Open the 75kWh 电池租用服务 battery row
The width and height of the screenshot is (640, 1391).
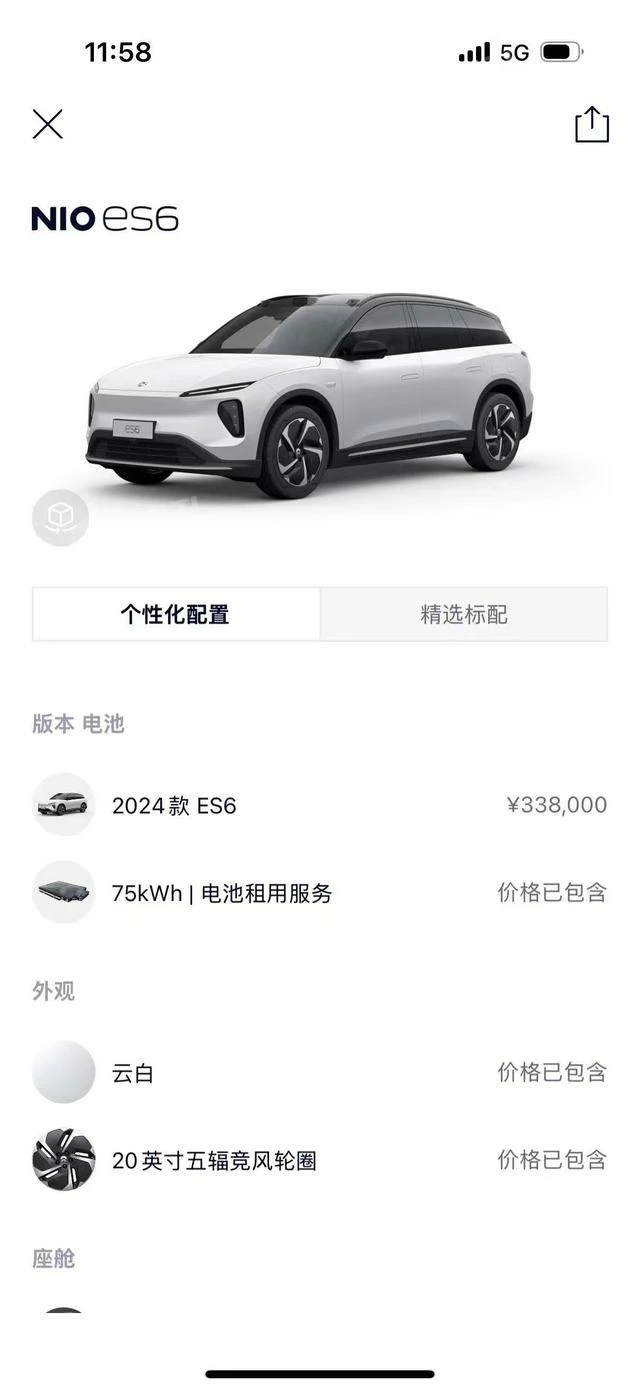tap(319, 892)
